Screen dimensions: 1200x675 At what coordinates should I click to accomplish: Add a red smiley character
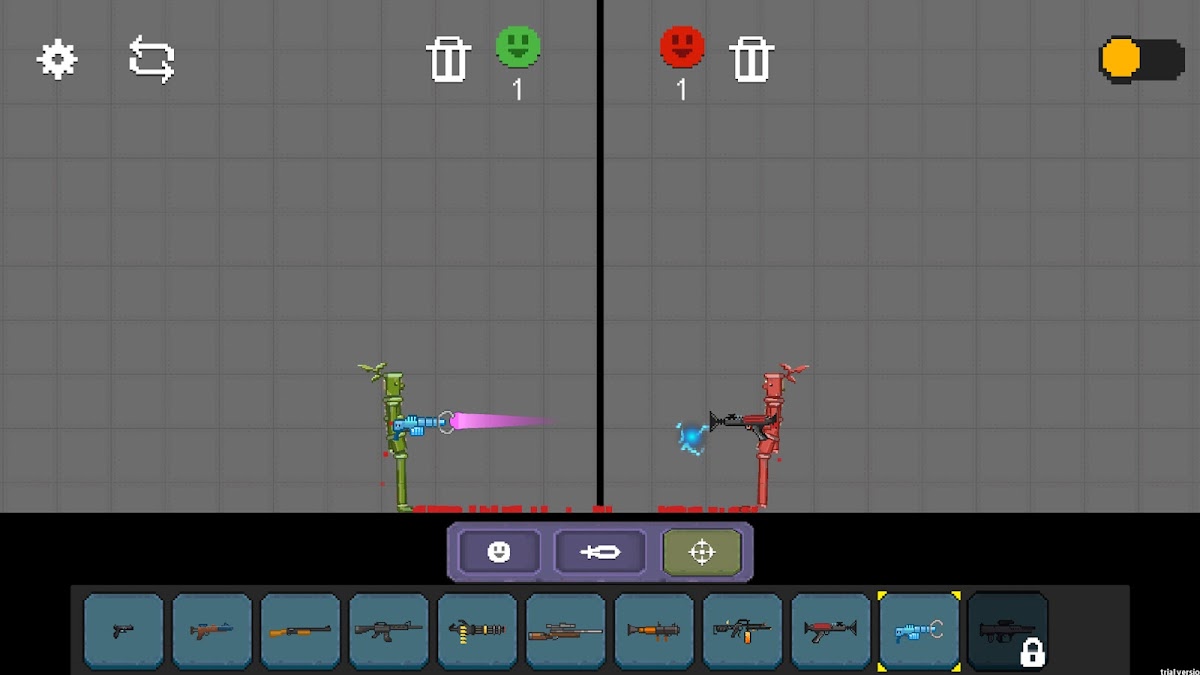tap(682, 47)
